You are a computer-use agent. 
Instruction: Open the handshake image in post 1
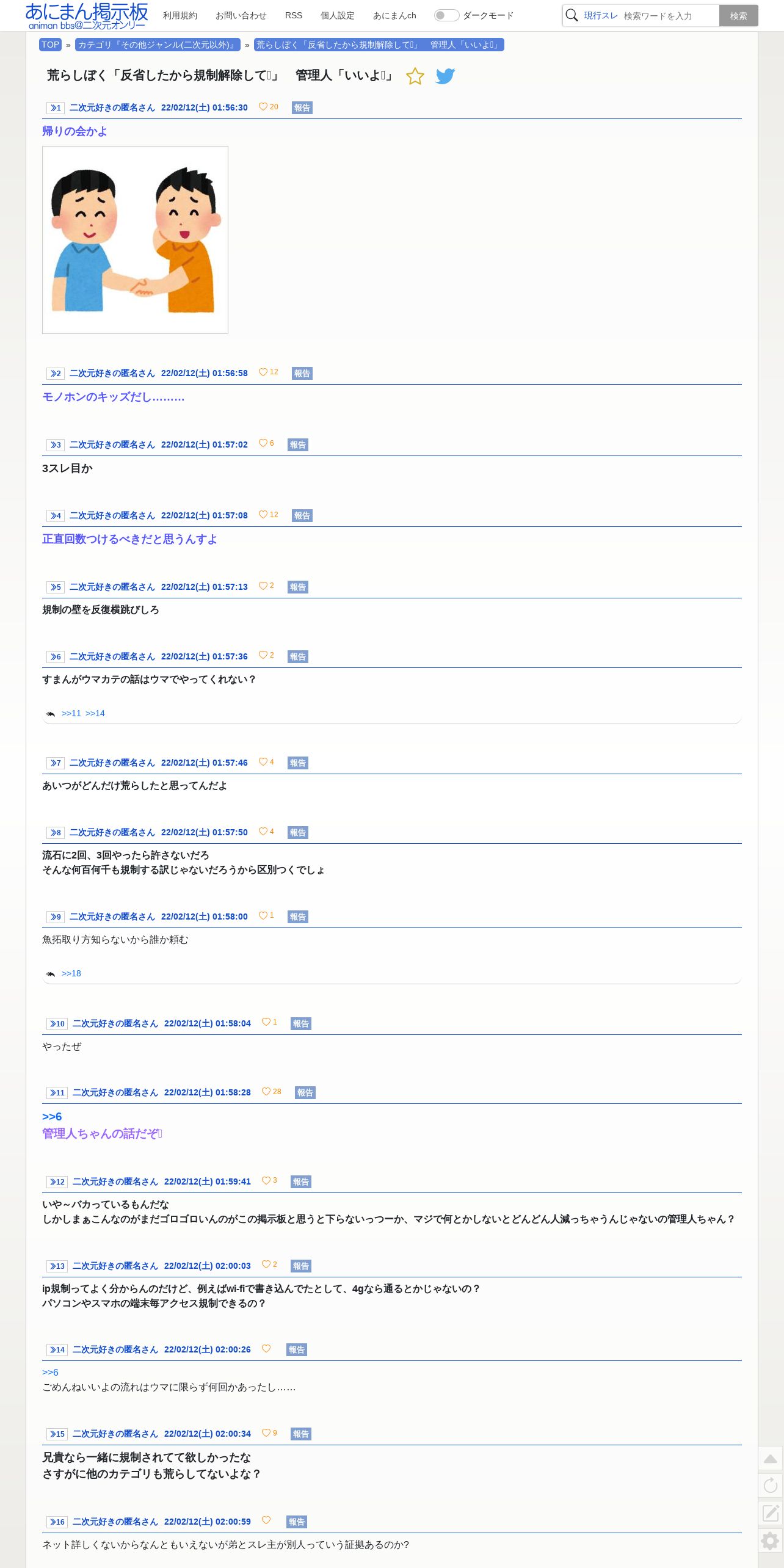(x=135, y=240)
